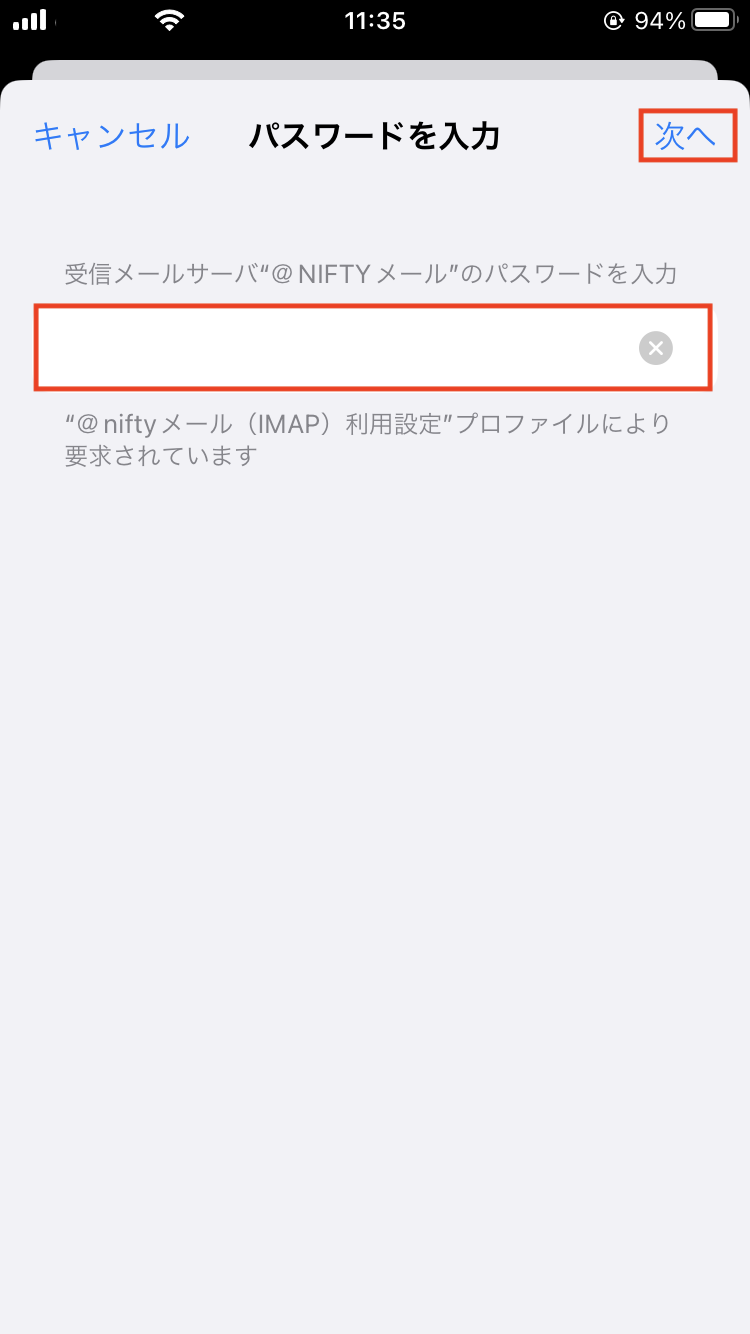Image resolution: width=750 pixels, height=1334 pixels.
Task: Tap キャンセル to cancel password entry
Action: point(111,136)
